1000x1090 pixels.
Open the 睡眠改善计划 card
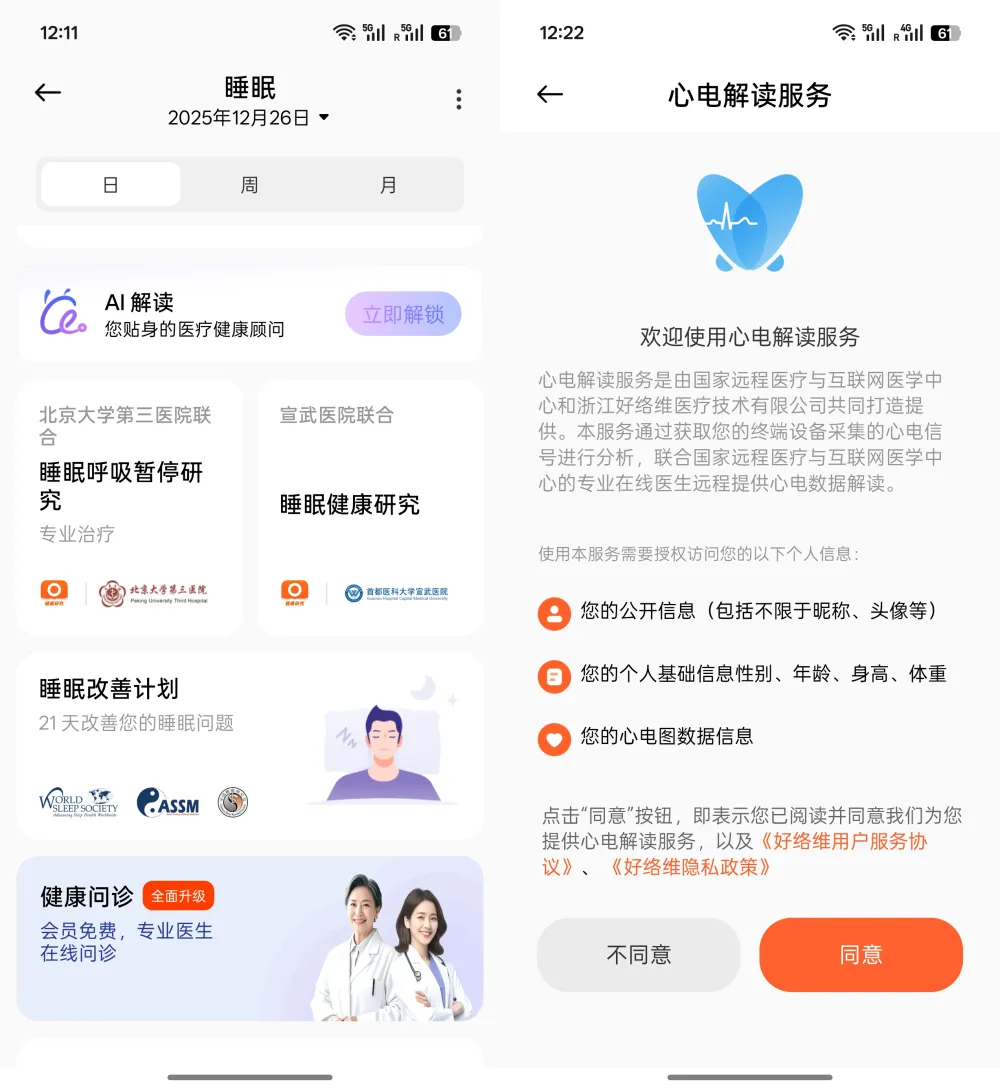(x=250, y=745)
